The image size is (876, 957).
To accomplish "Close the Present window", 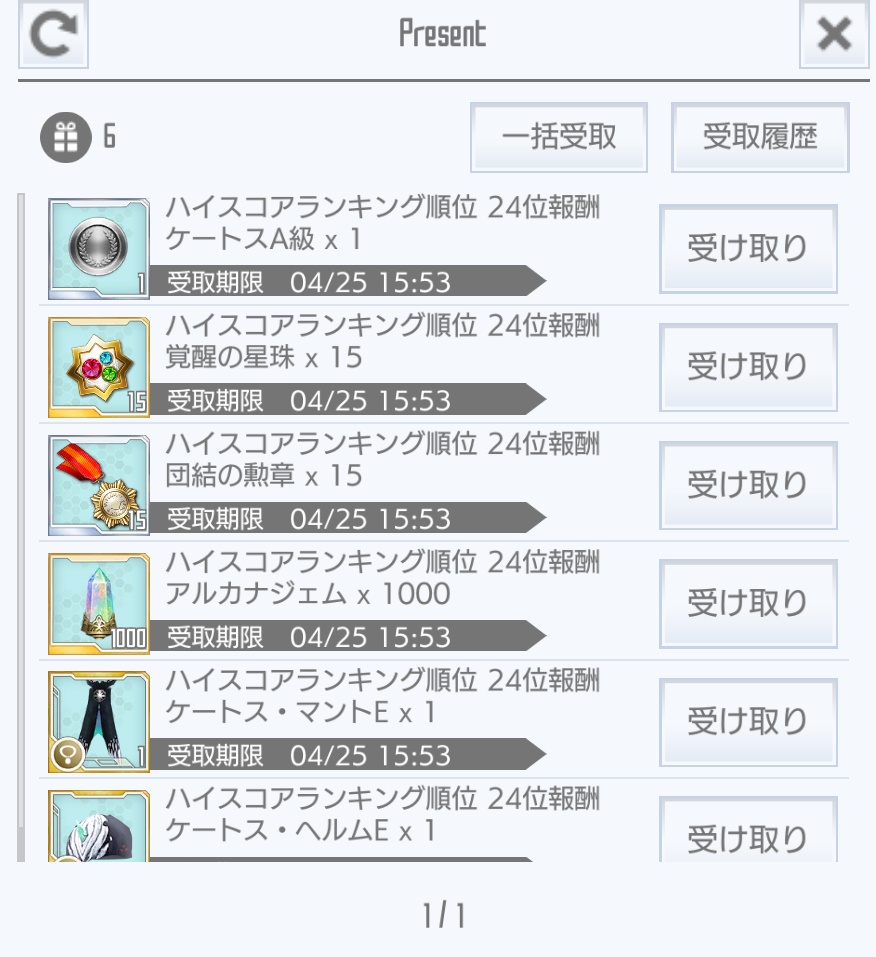I will coord(833,35).
